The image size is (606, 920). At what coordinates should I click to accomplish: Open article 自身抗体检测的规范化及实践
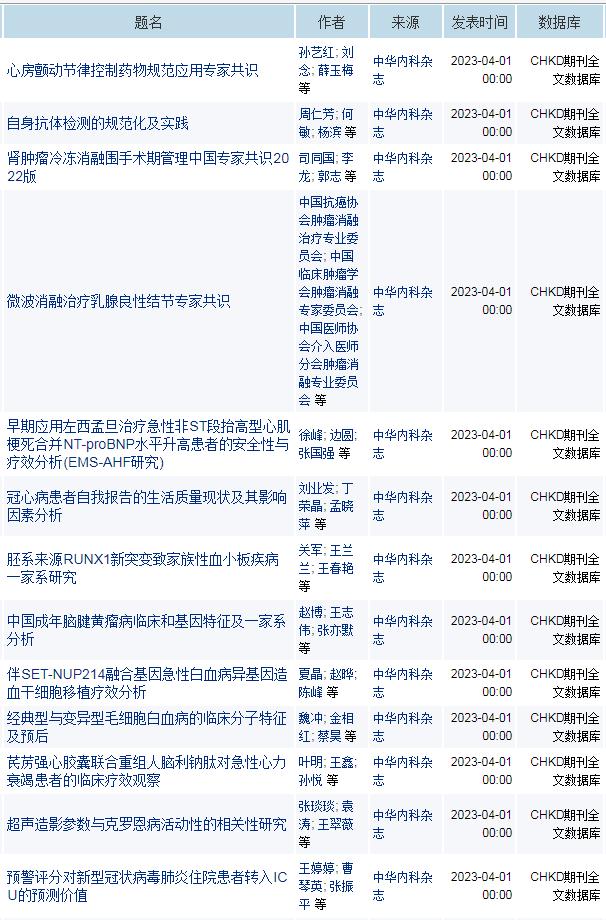97,123
